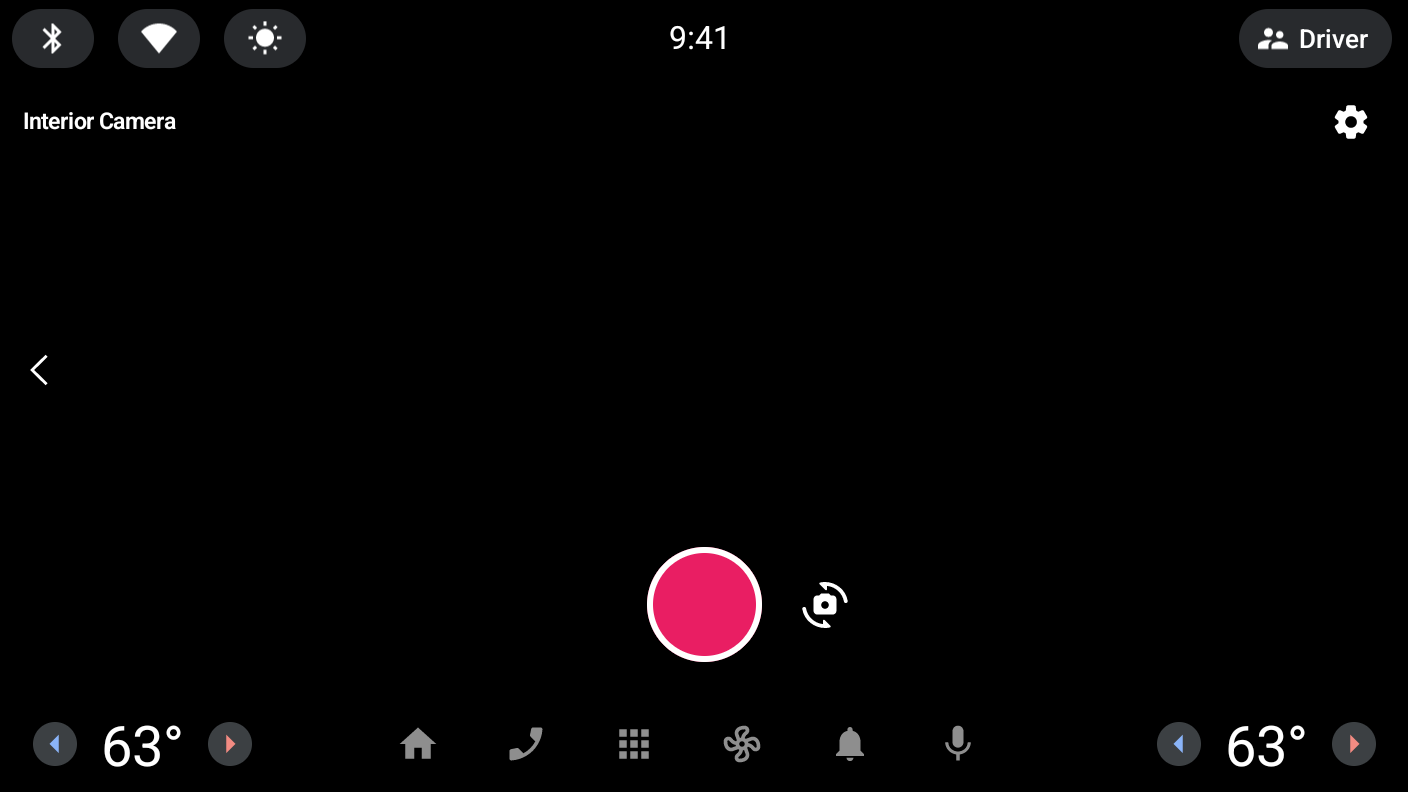Open the Driver profile switcher
Viewport: 1408px width, 792px height.
pyautogui.click(x=1314, y=39)
